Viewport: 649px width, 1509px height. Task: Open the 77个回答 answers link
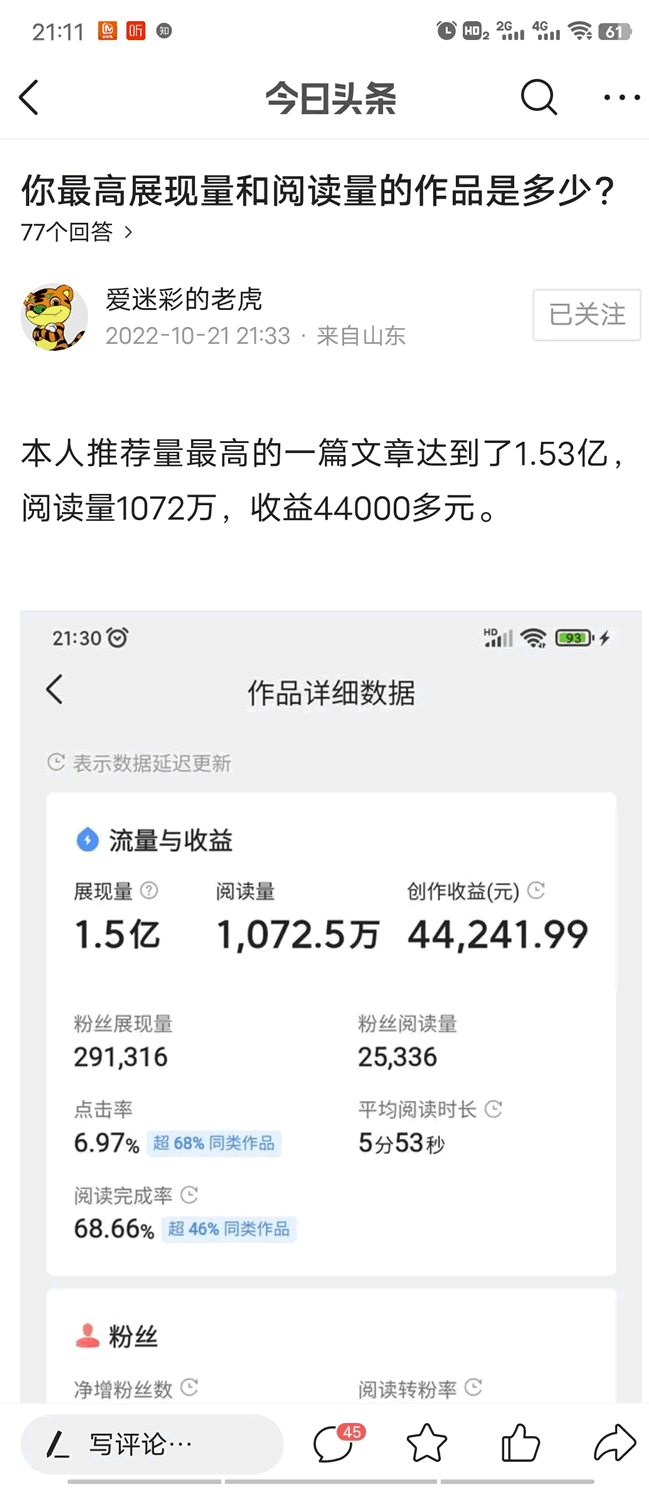click(x=76, y=232)
